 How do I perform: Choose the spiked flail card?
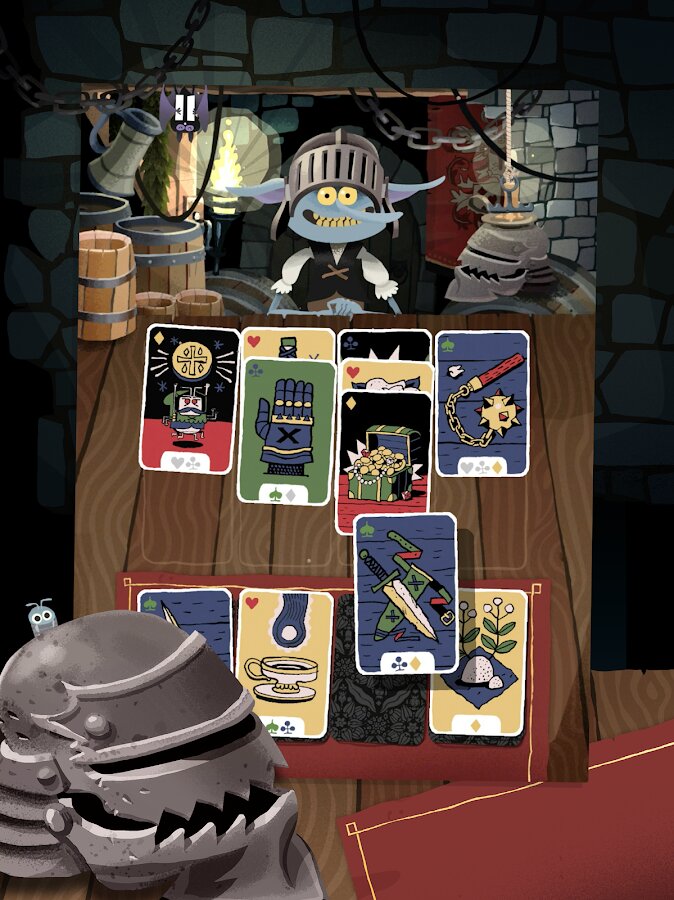coord(482,400)
